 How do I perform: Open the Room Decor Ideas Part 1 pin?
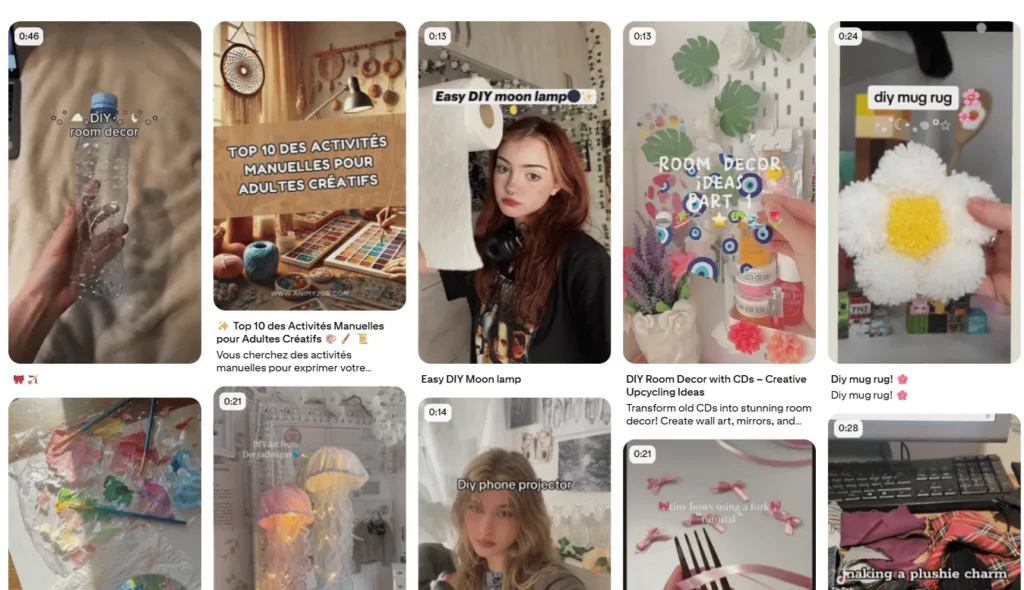[x=719, y=192]
